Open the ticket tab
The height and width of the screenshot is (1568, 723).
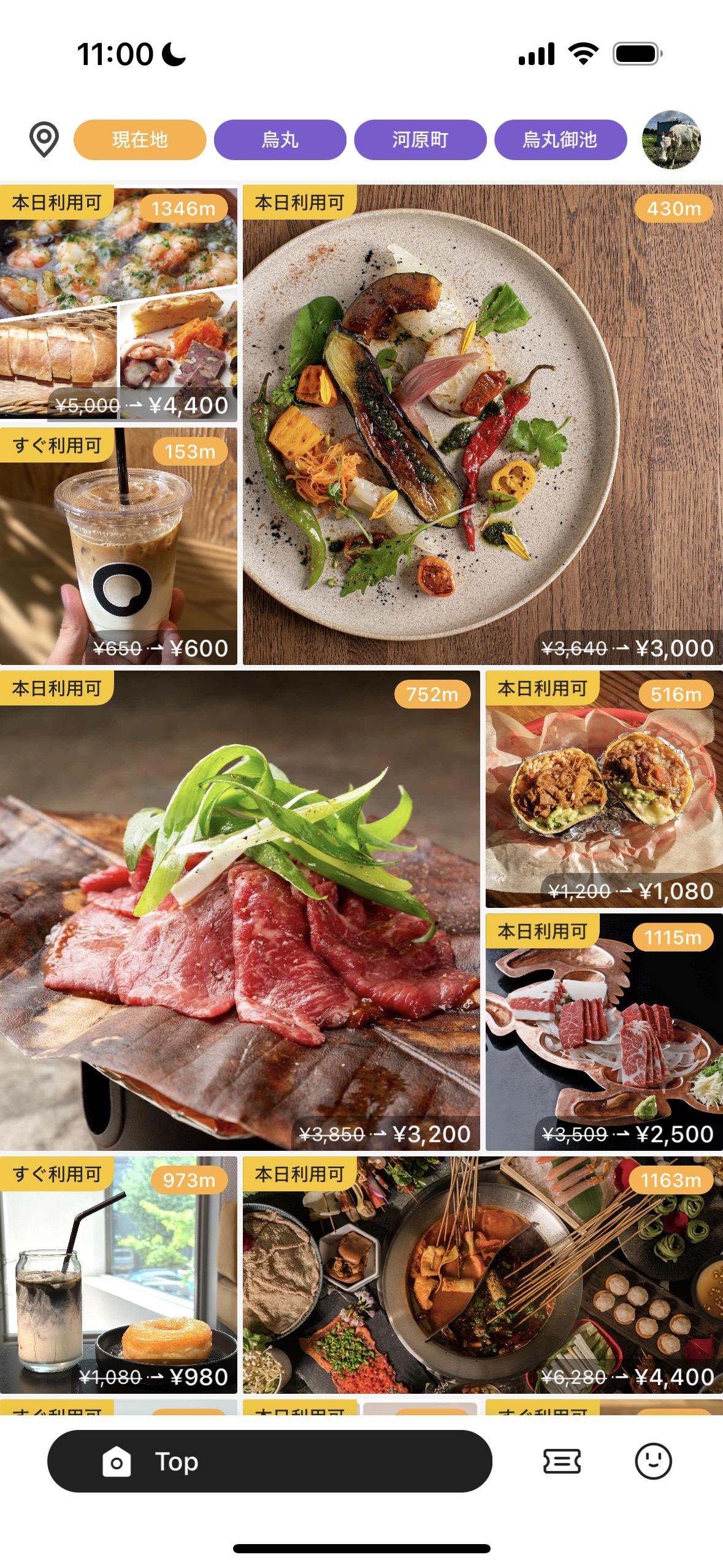[562, 1461]
